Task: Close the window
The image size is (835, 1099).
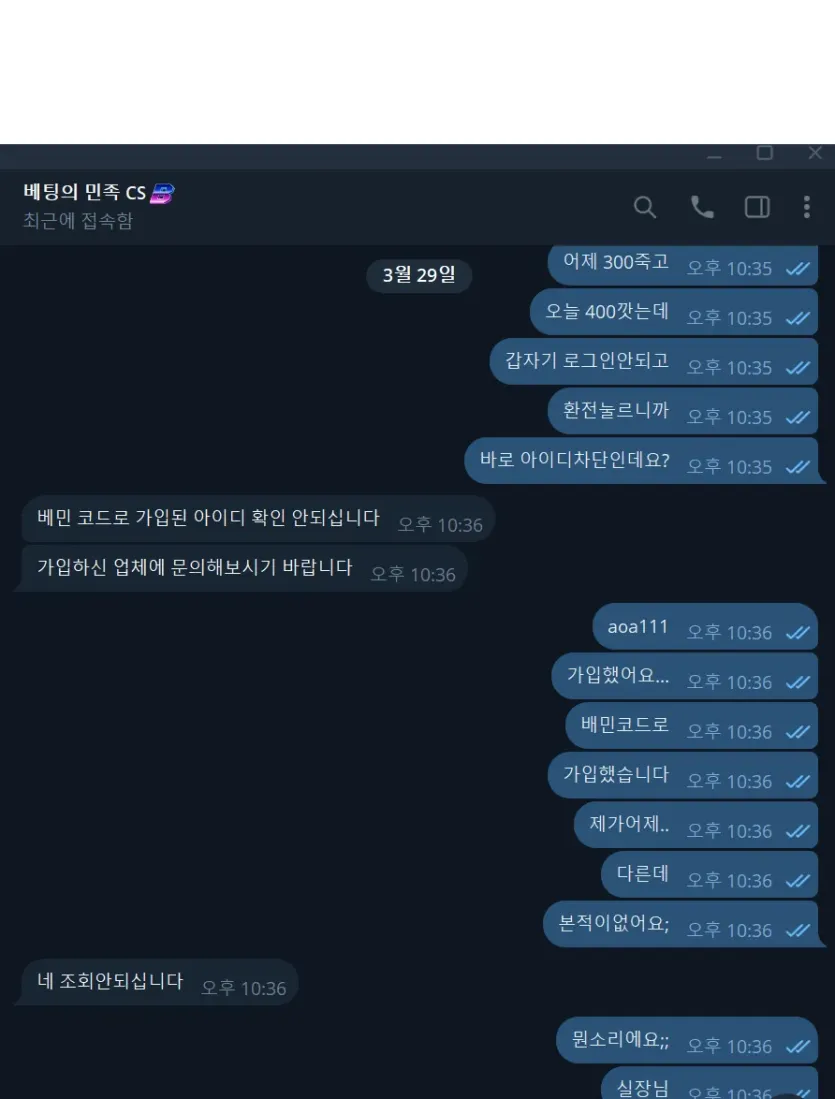Action: (x=815, y=153)
